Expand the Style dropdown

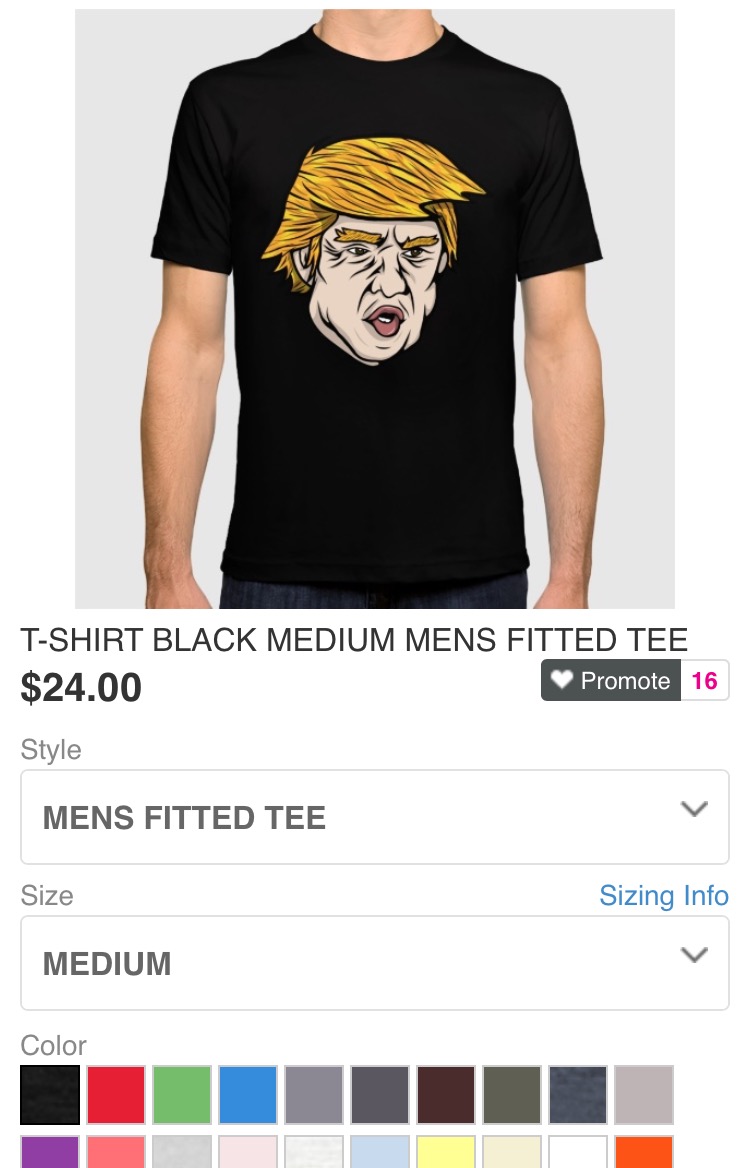[x=374, y=817]
